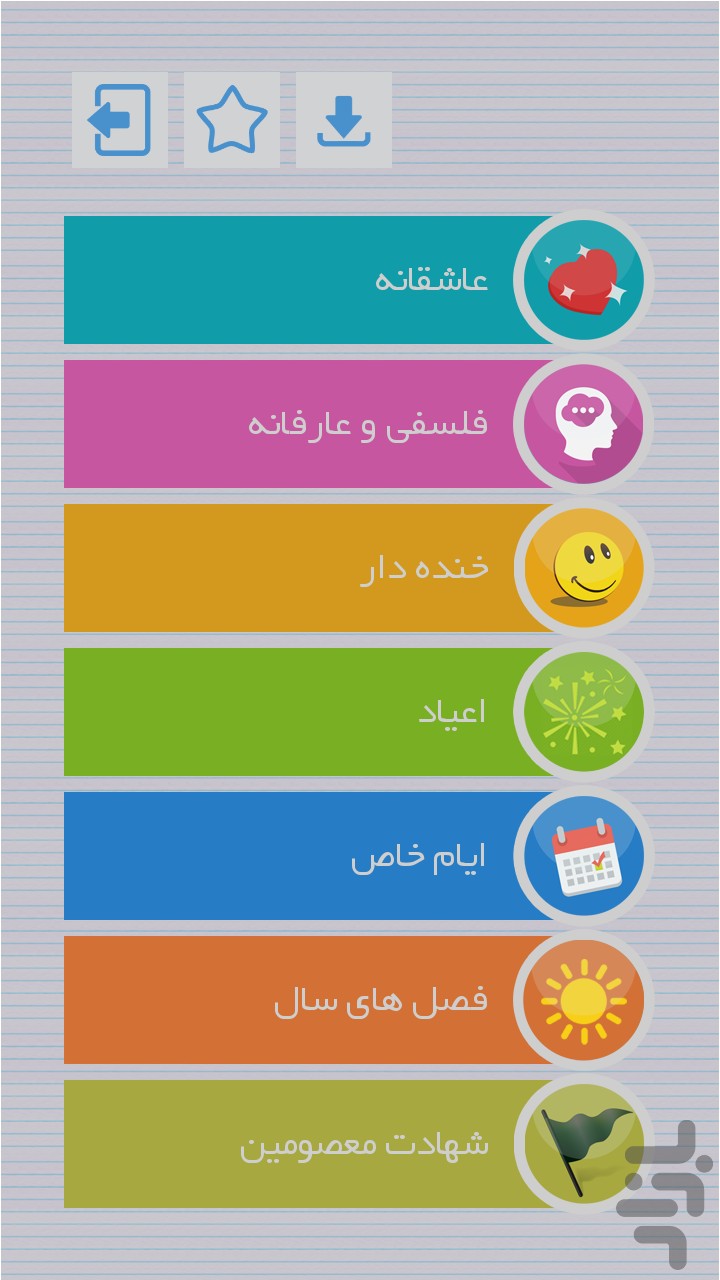Open the عاشقانه category
Screen dimensions: 720x1280
[x=358, y=280]
